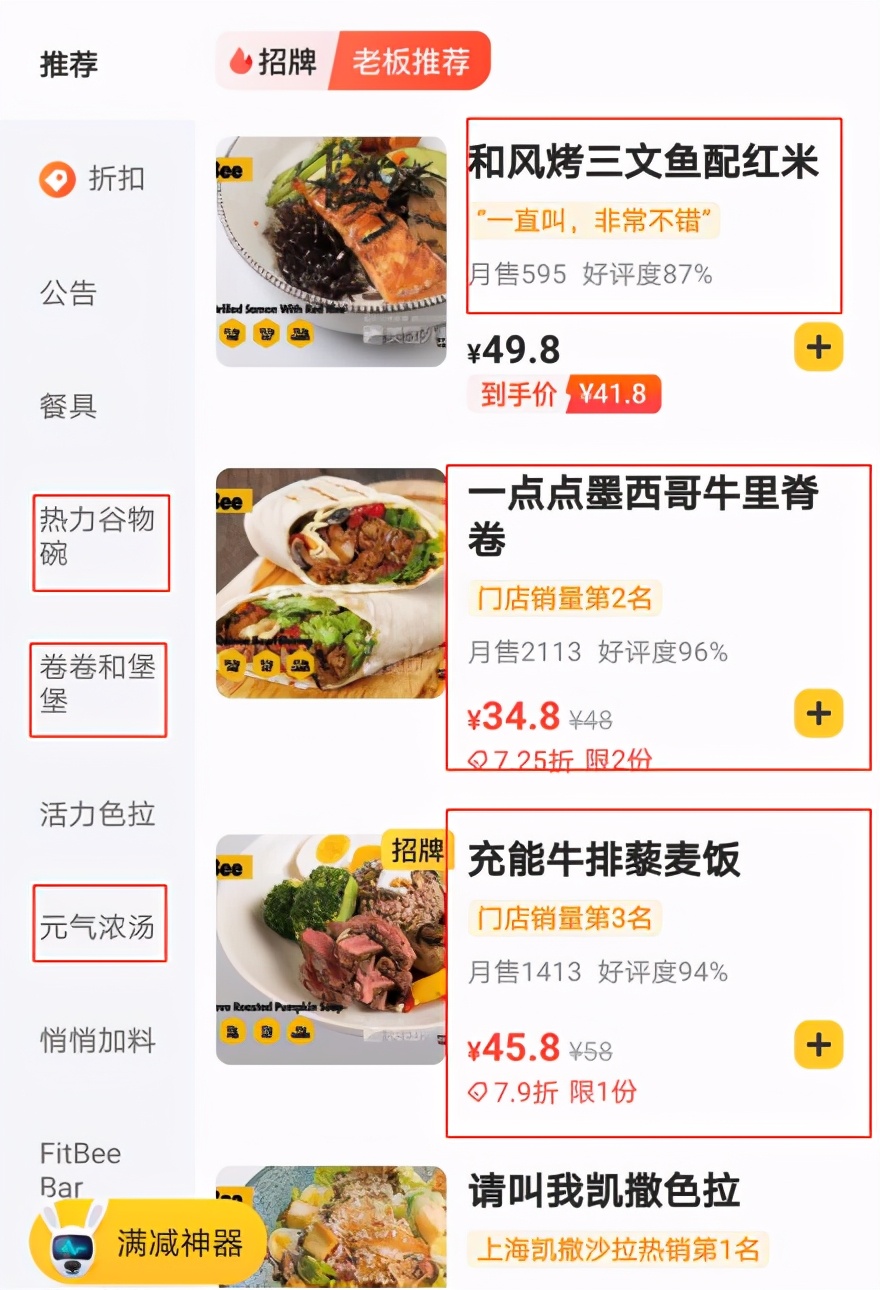This screenshot has height=1290, width=880.
Task: Select the 老板推荐 tab
Action: (411, 60)
